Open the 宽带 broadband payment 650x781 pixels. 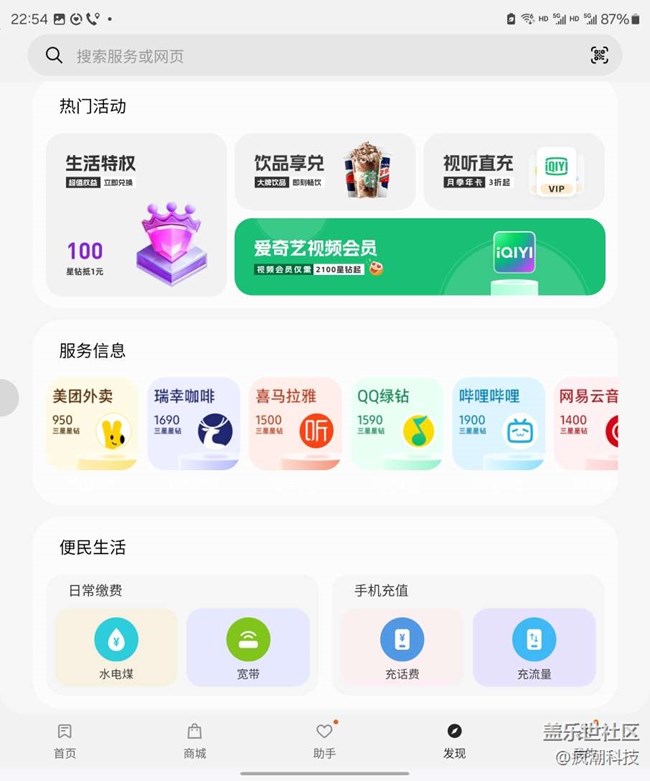pyautogui.click(x=248, y=648)
